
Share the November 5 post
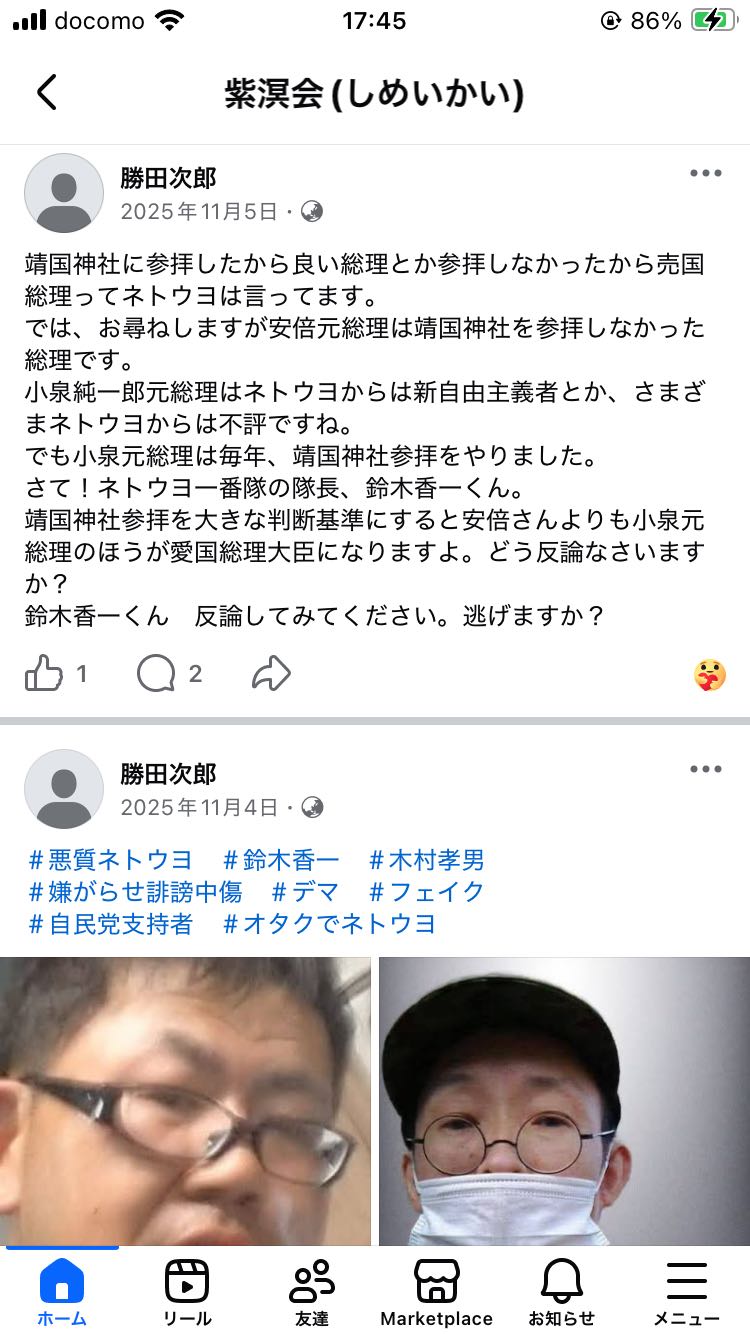click(x=270, y=675)
